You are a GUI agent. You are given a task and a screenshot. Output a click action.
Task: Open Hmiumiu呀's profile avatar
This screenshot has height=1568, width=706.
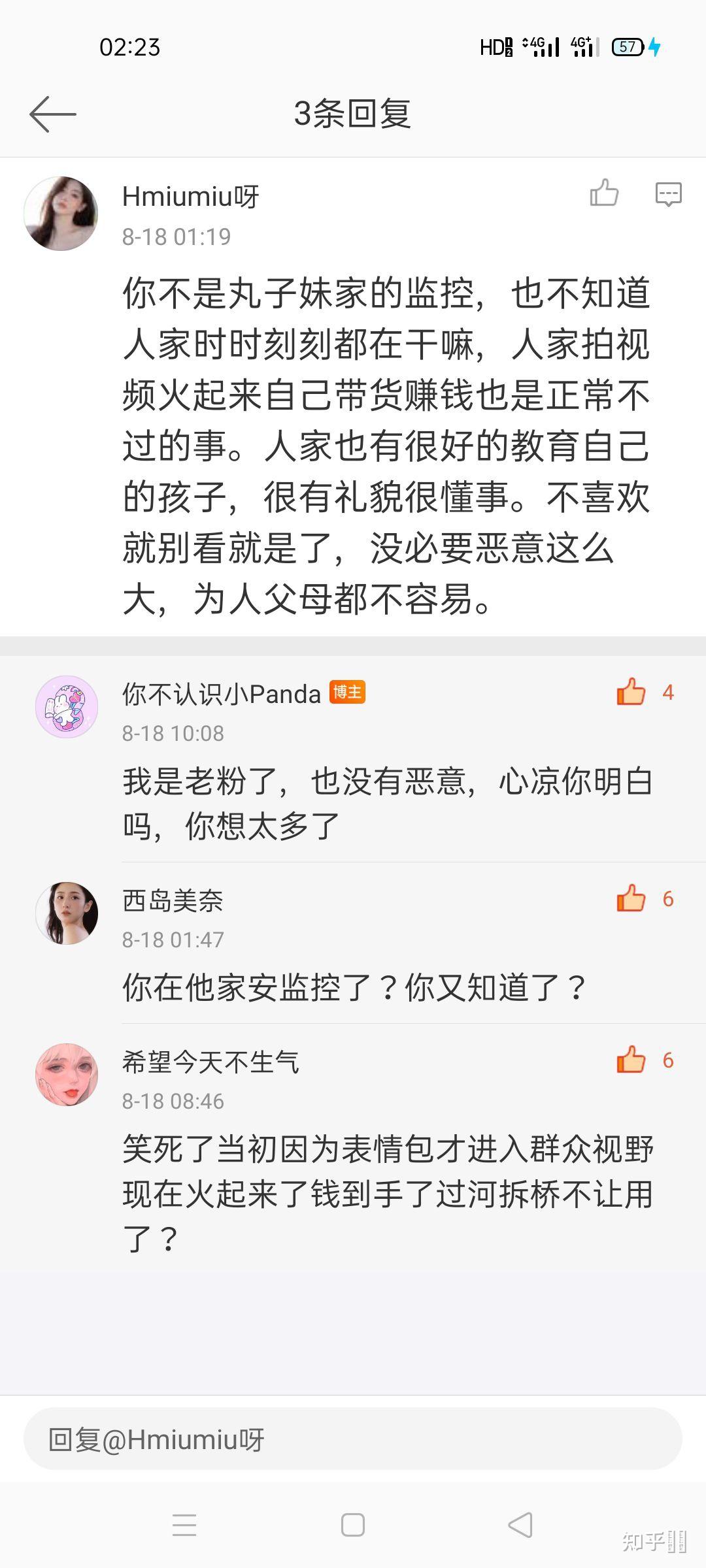point(61,213)
